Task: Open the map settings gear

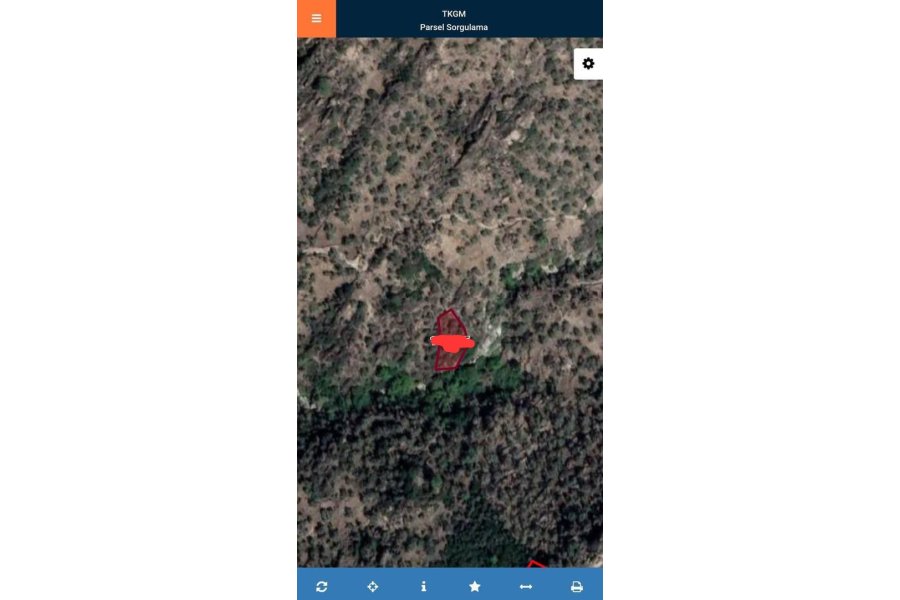Action: [x=588, y=64]
